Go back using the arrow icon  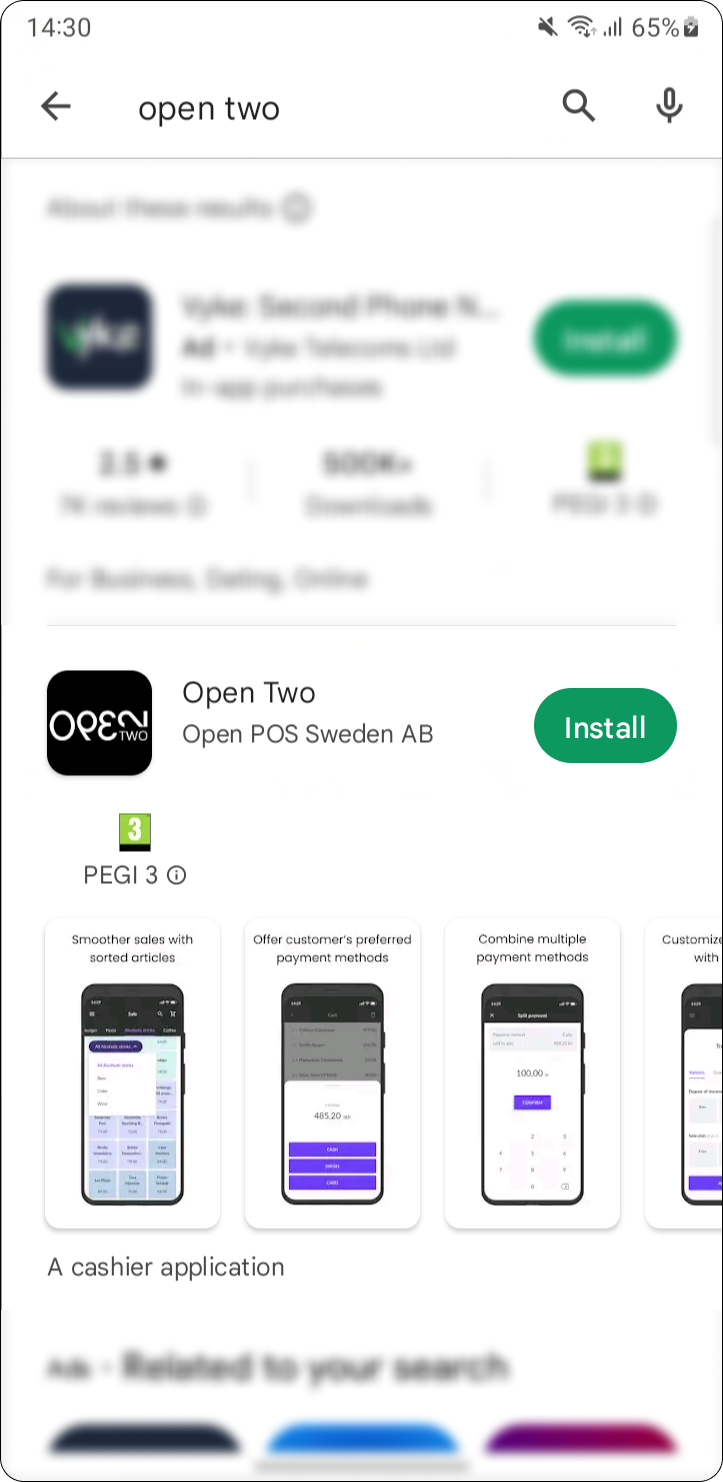click(56, 106)
